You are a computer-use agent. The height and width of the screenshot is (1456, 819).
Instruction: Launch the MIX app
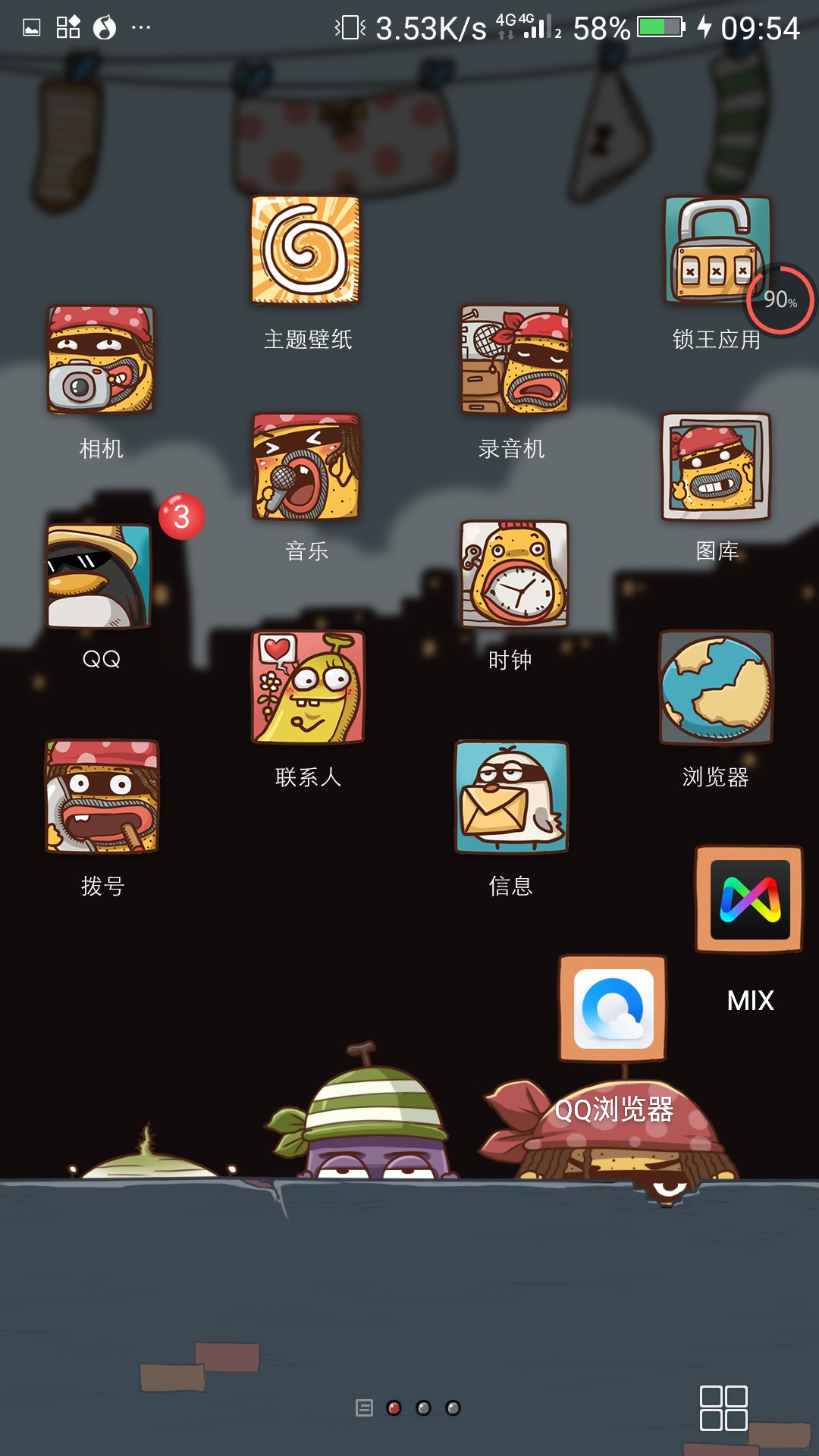tap(749, 900)
